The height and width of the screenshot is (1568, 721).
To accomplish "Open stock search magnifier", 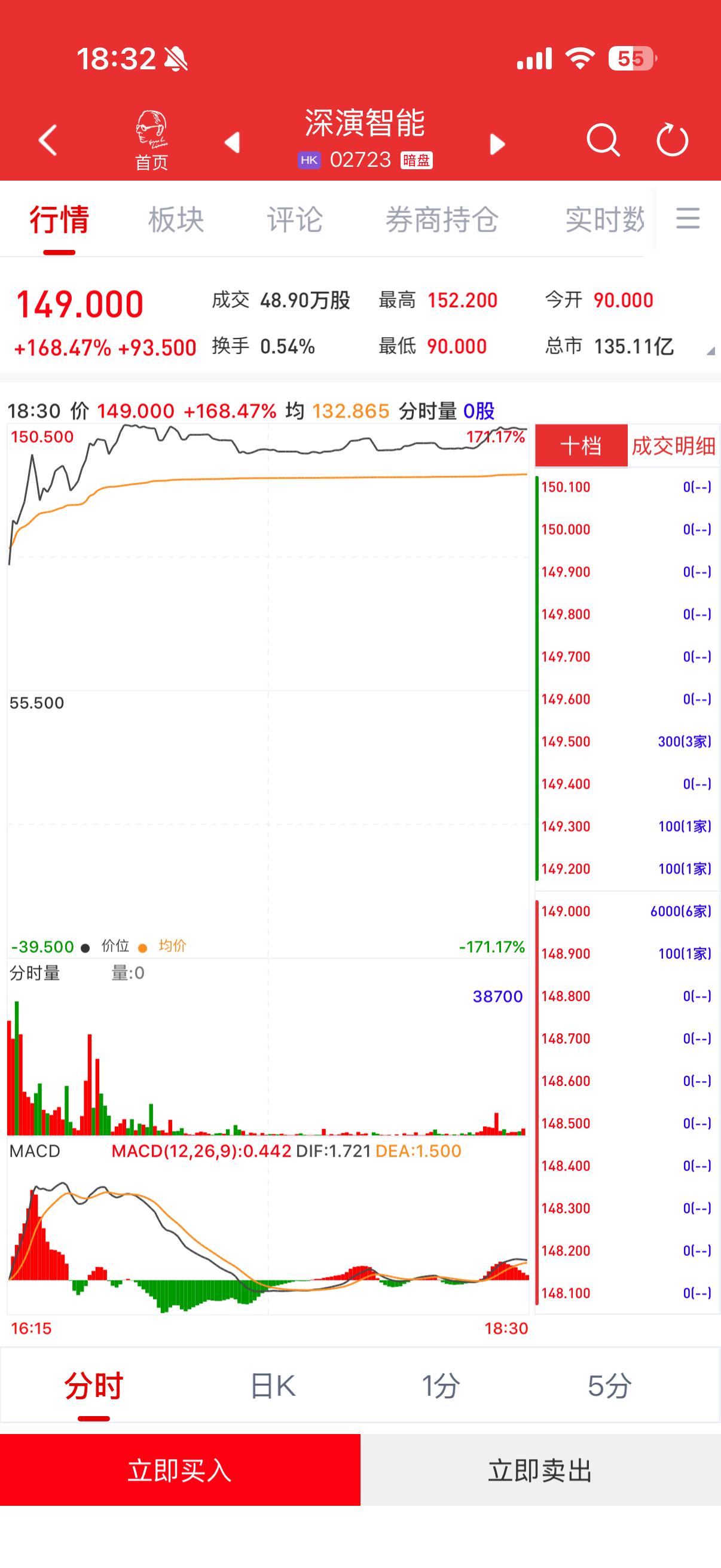I will click(603, 141).
